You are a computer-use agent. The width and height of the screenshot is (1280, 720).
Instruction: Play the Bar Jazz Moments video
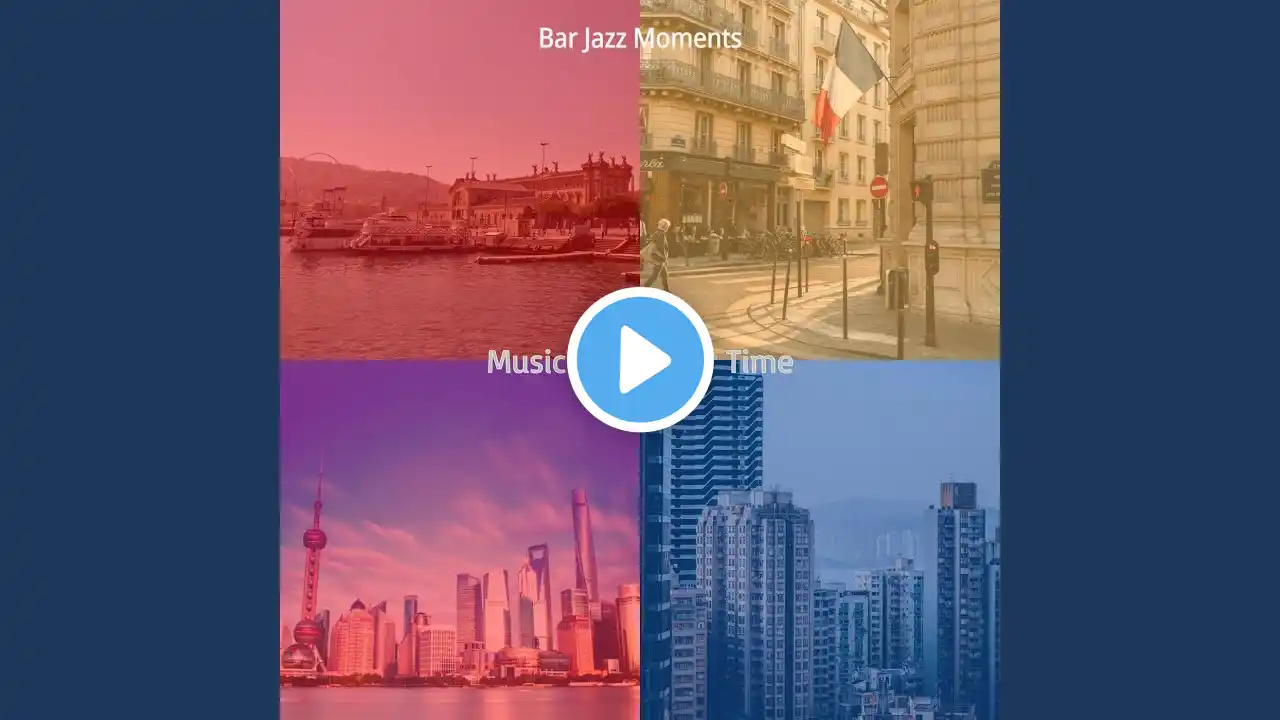coord(640,360)
